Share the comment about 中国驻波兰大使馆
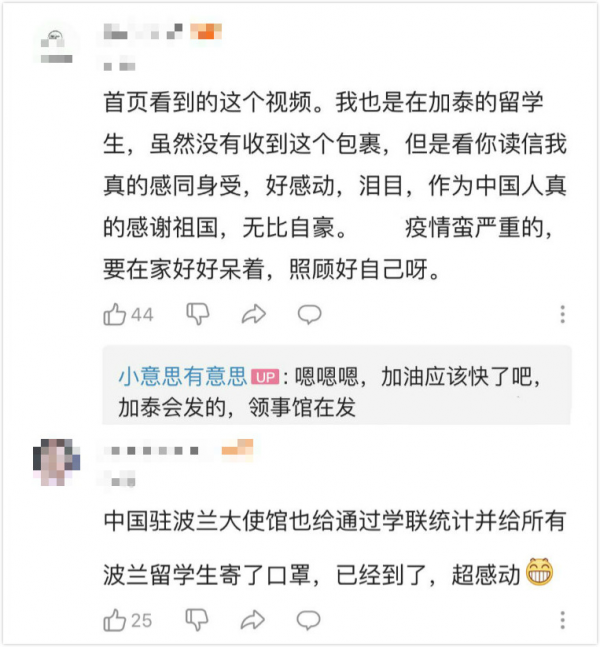Image resolution: width=600 pixels, height=647 pixels. (x=254, y=620)
